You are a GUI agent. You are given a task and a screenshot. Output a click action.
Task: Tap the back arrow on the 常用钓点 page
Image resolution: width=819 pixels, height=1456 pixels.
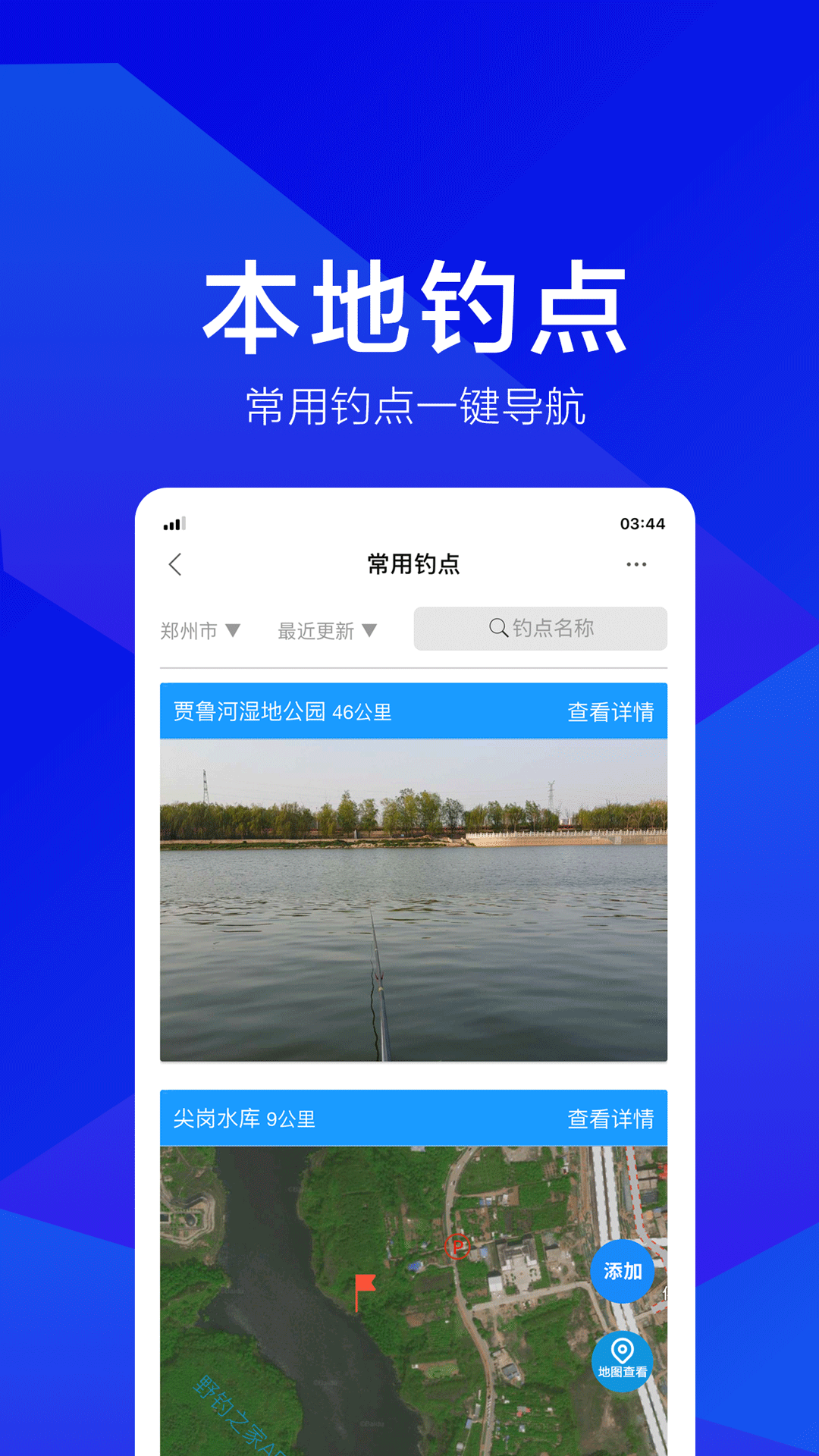[x=176, y=564]
